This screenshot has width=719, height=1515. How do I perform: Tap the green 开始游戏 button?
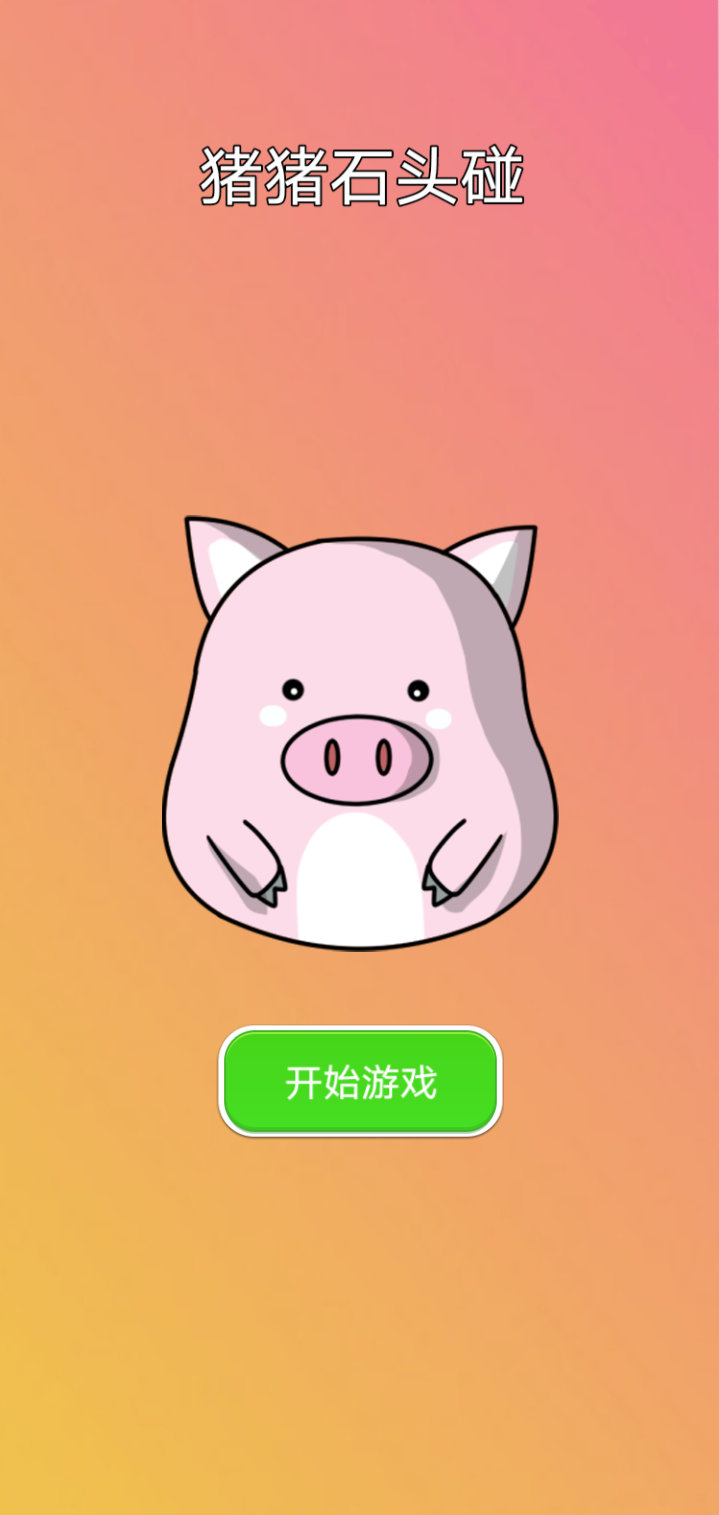[x=360, y=1081]
